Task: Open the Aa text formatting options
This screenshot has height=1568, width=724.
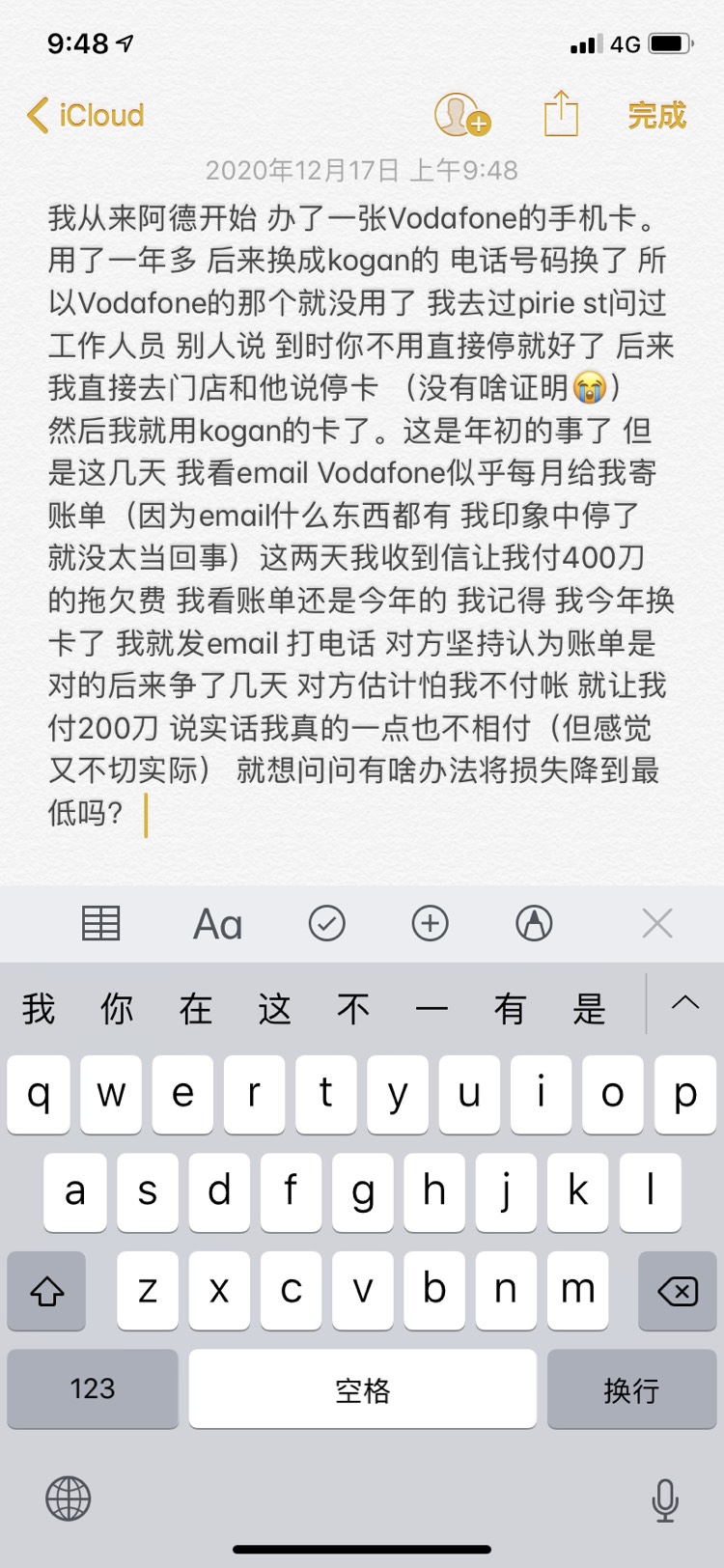Action: 218,925
